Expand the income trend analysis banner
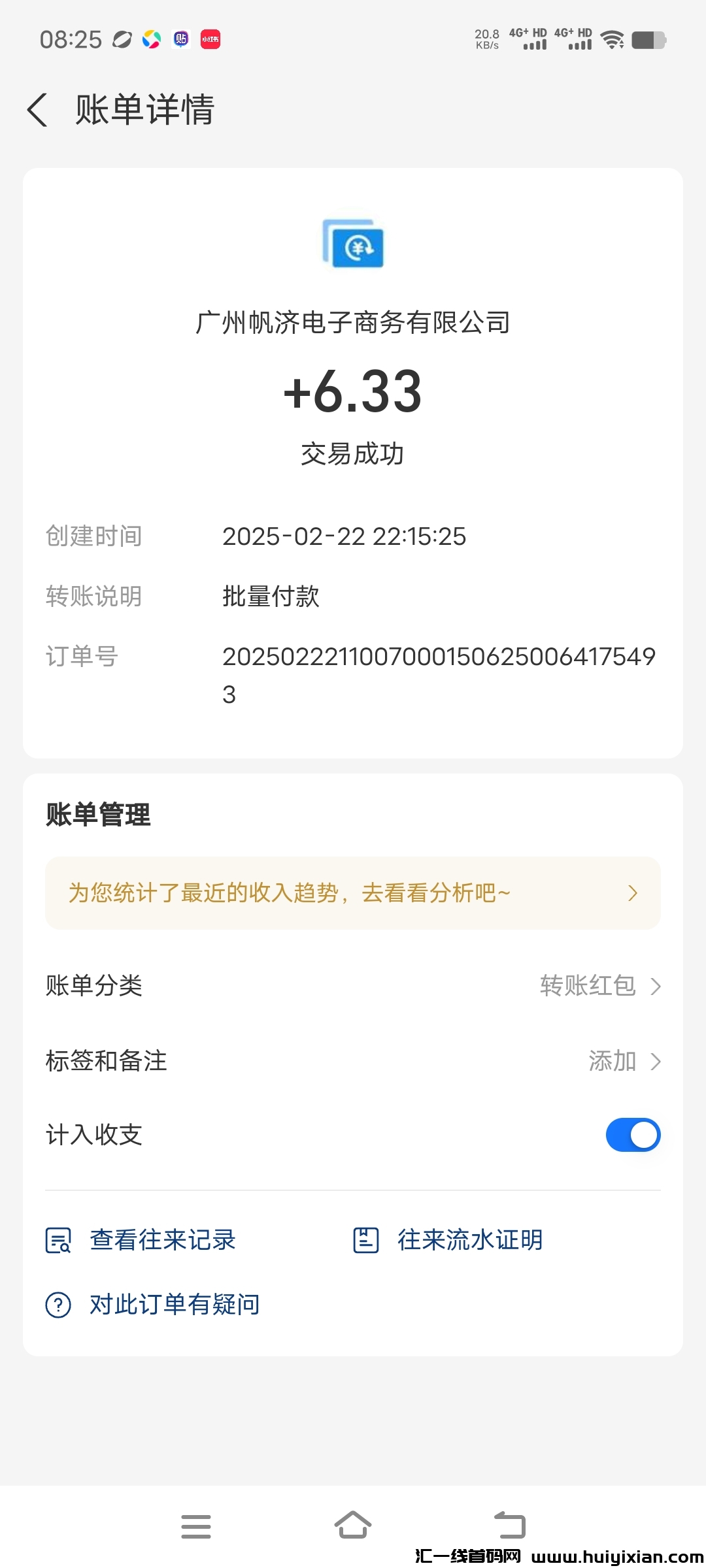706x1568 pixels. click(353, 893)
